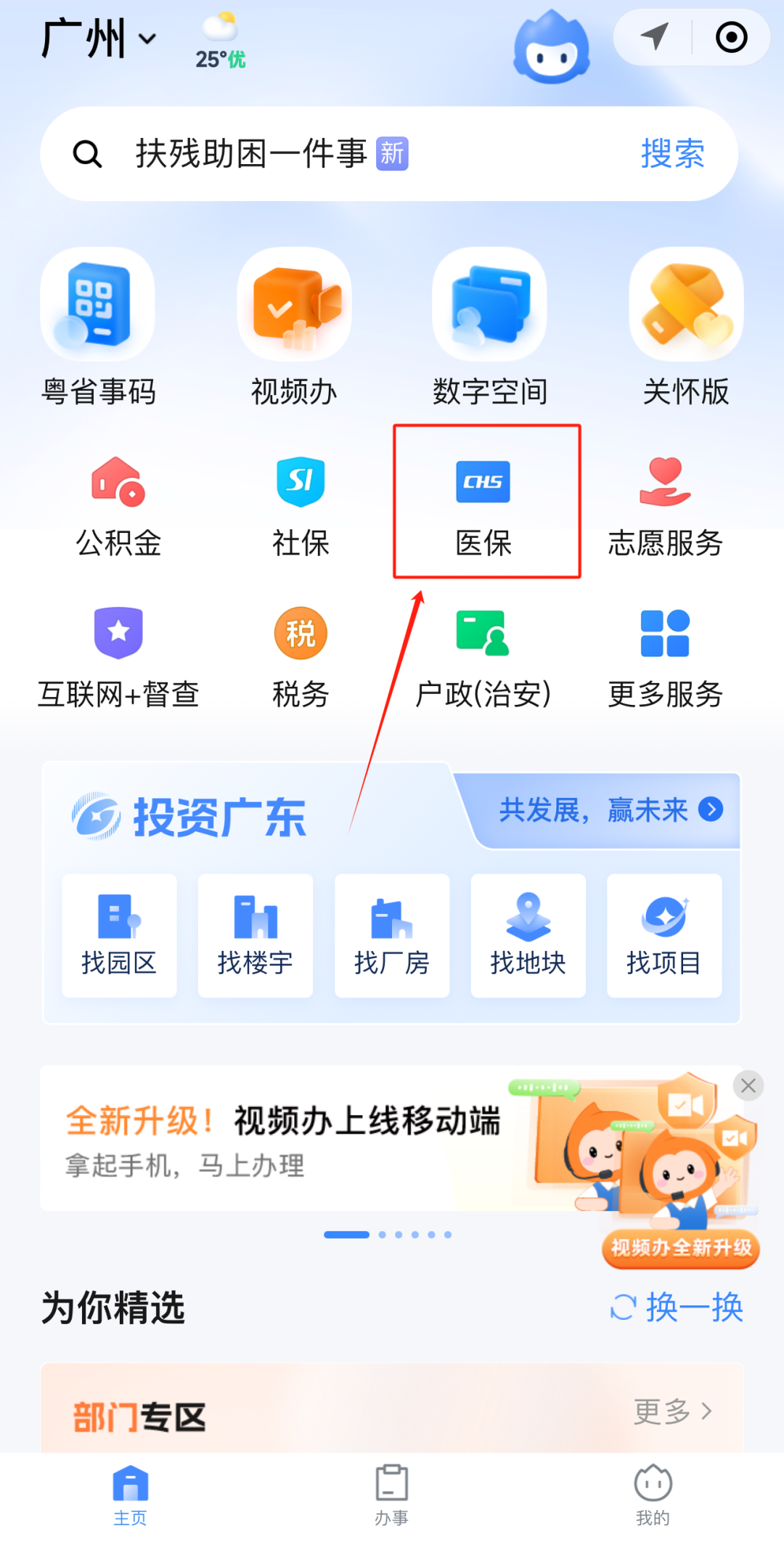Open the 共发展，赢未来 link
Viewport: 784px width, 1555px height.
coord(610,809)
